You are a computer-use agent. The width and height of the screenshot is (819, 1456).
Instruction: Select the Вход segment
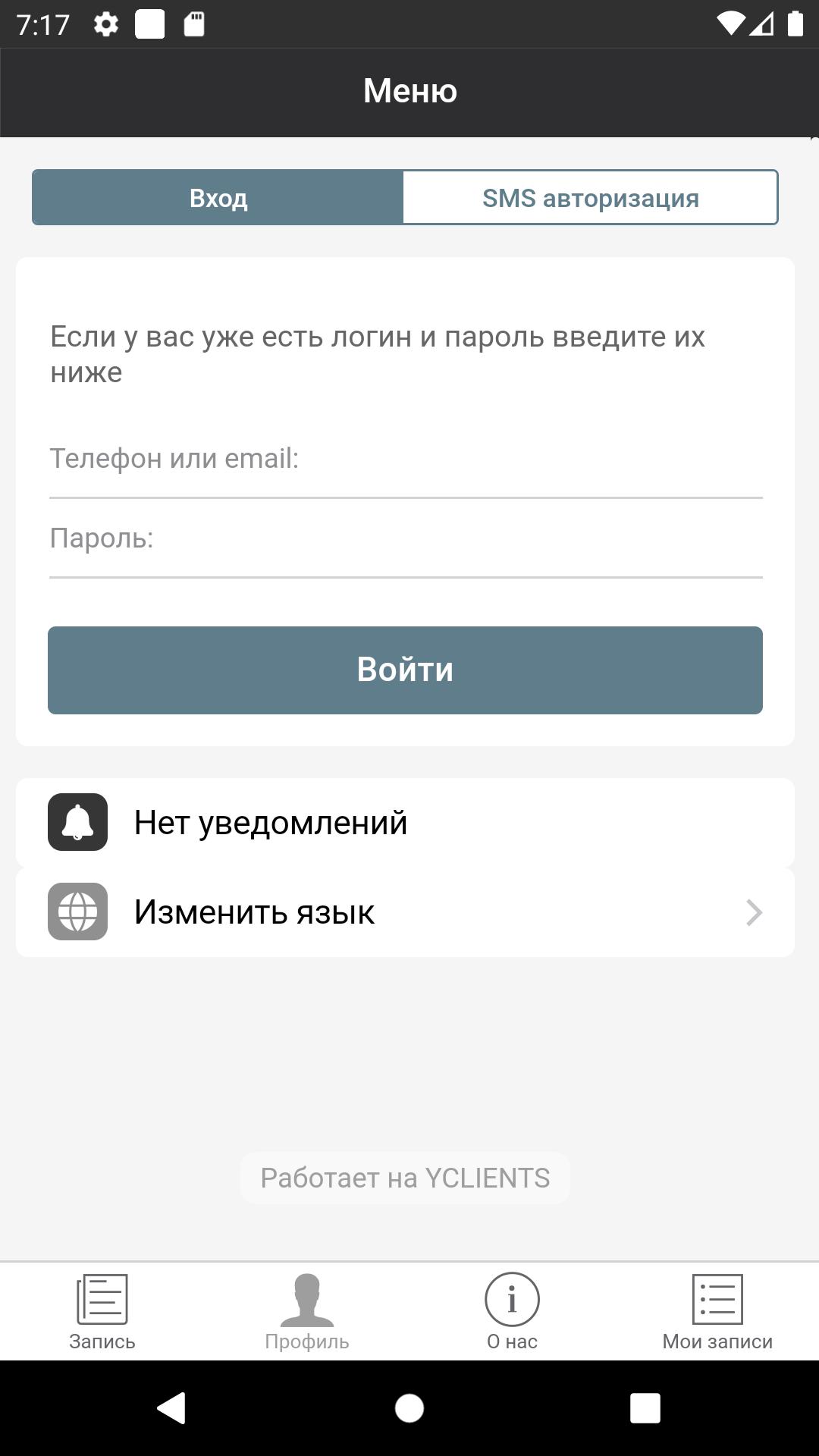click(218, 198)
